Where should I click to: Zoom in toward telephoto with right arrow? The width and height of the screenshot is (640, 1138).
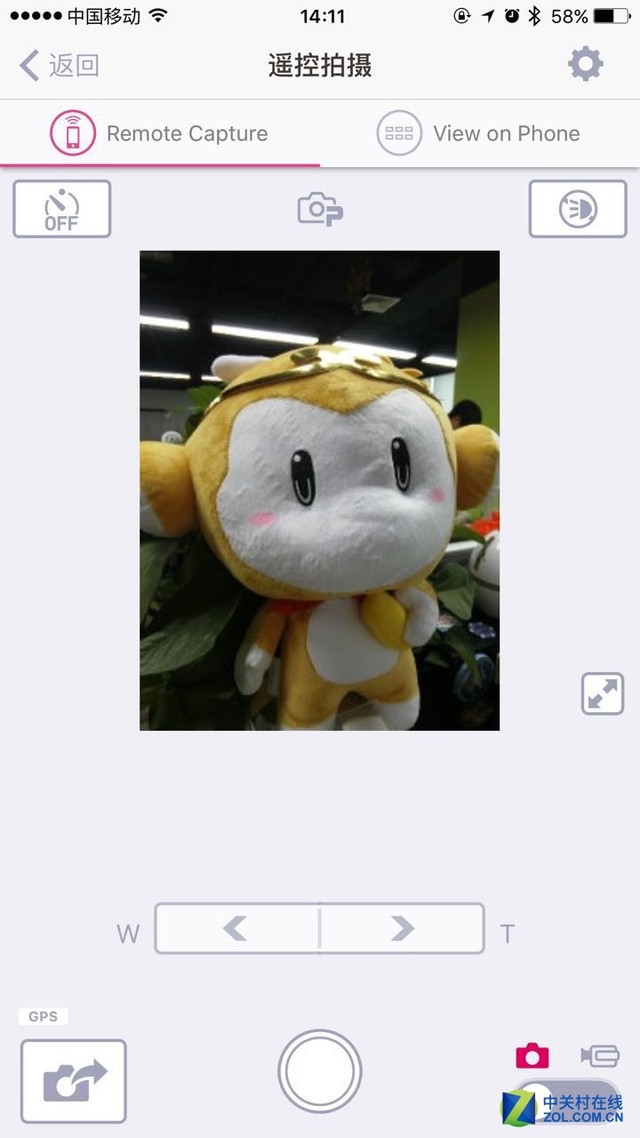pos(402,929)
